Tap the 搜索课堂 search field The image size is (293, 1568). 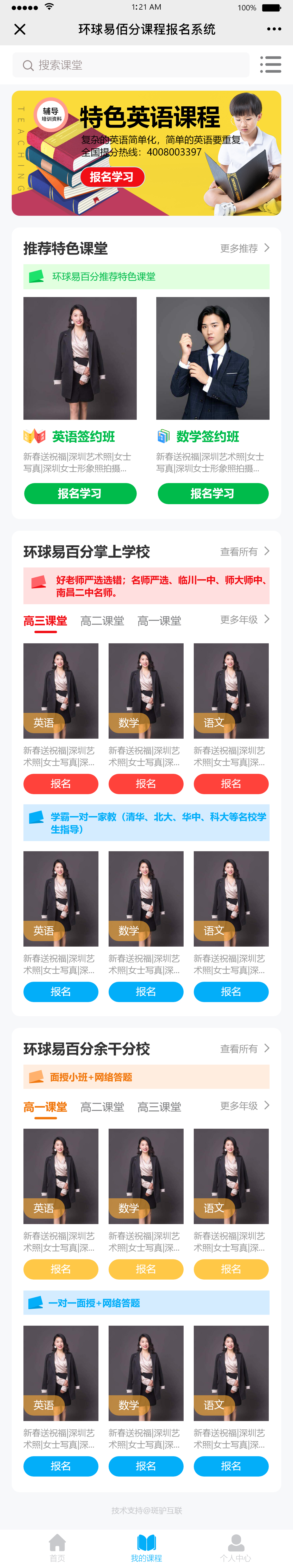[131, 65]
